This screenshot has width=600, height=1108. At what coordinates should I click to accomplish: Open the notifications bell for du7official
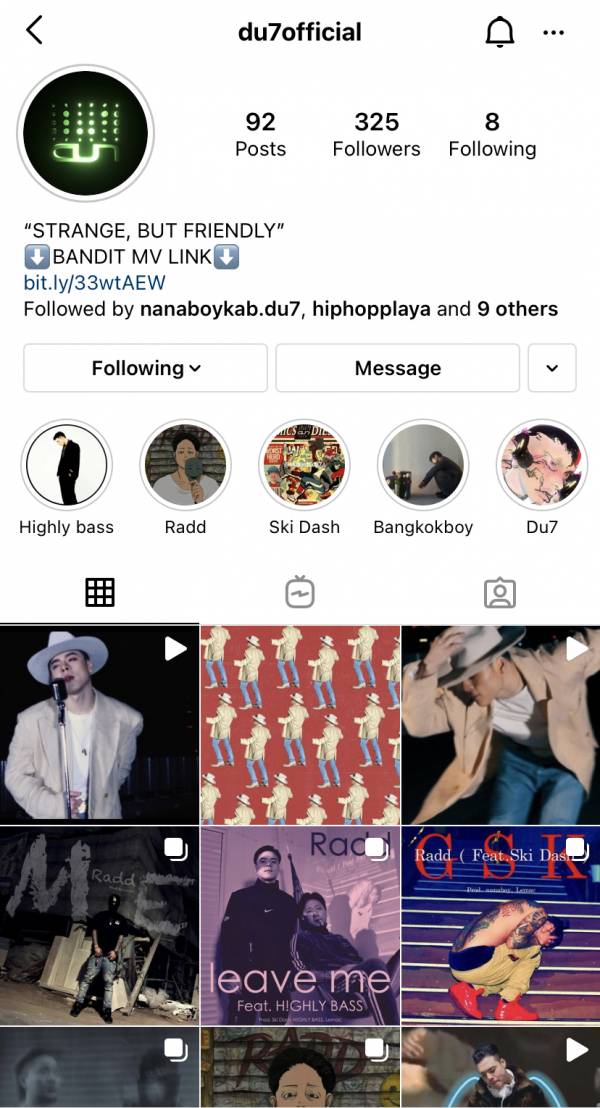coord(499,32)
